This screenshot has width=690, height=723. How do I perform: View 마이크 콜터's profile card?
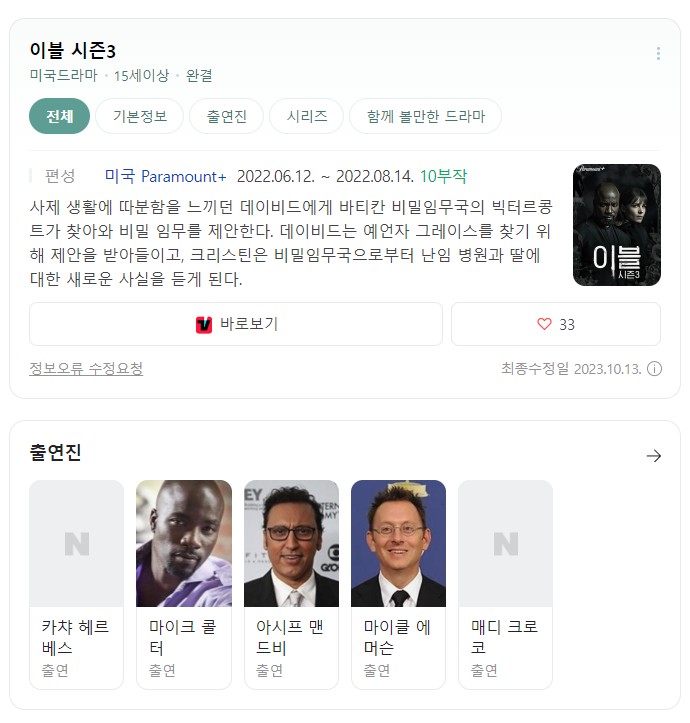(x=184, y=584)
